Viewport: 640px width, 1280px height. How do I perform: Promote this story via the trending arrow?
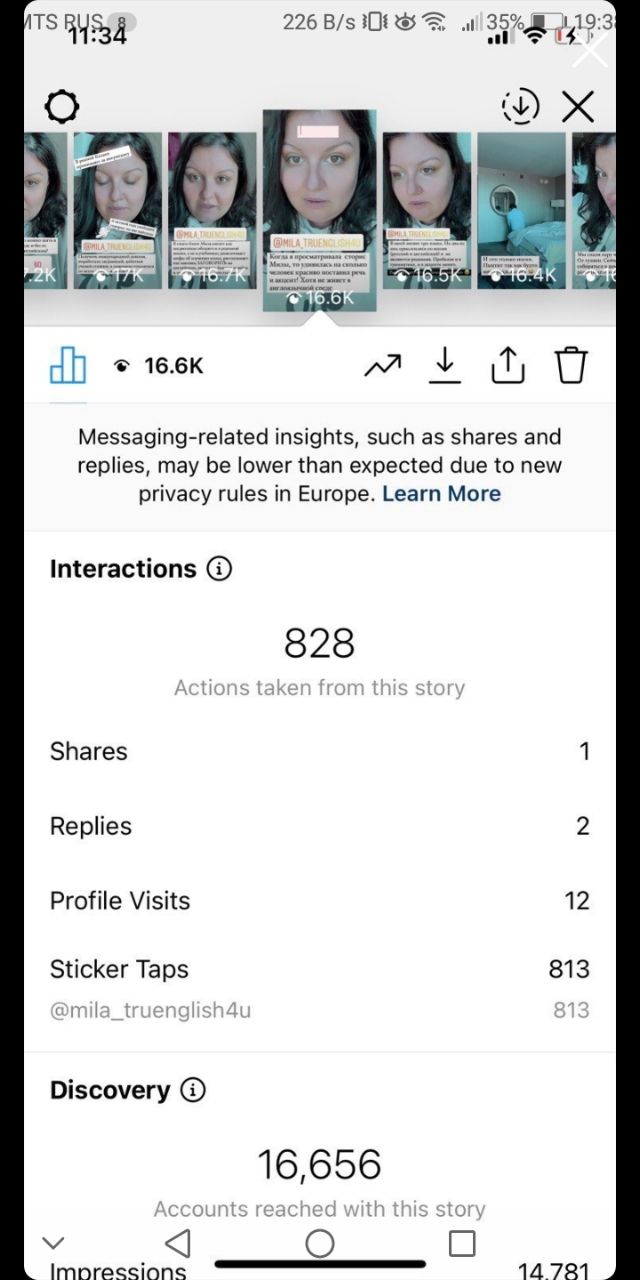pyautogui.click(x=381, y=366)
